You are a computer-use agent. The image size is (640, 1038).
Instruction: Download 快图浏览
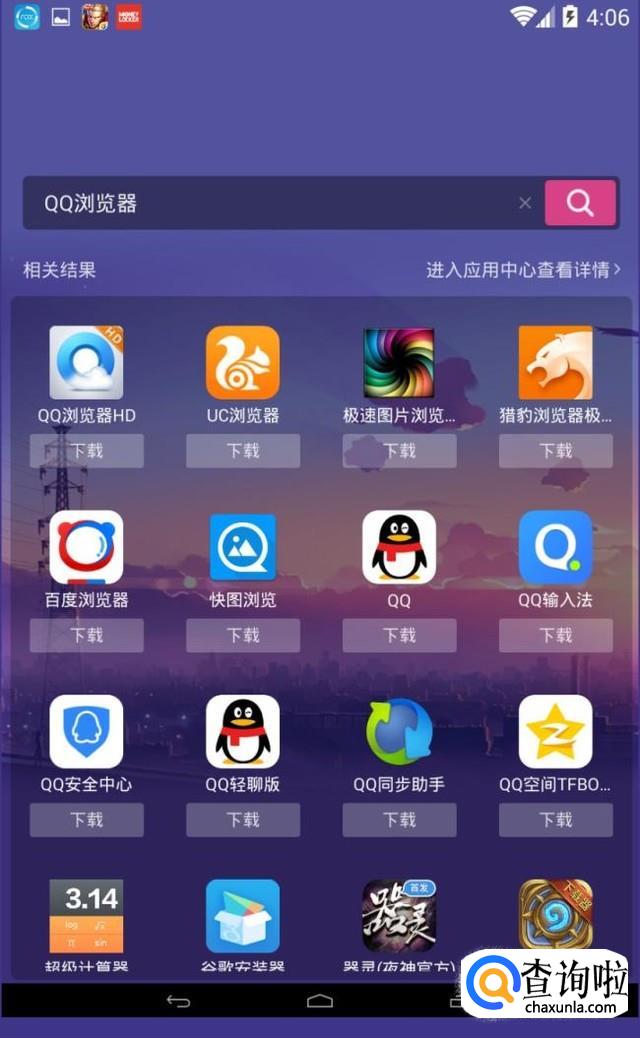point(243,635)
